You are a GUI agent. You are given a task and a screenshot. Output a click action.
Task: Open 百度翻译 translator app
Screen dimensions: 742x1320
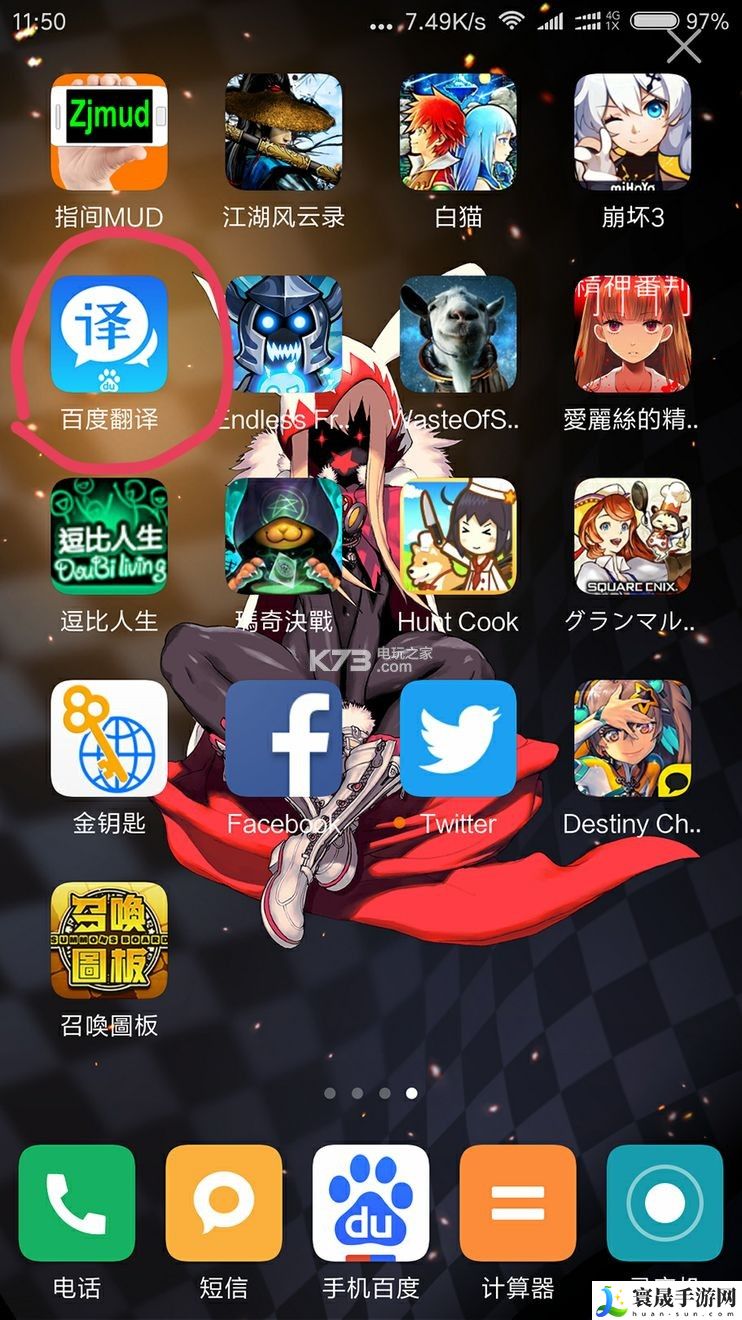point(109,334)
